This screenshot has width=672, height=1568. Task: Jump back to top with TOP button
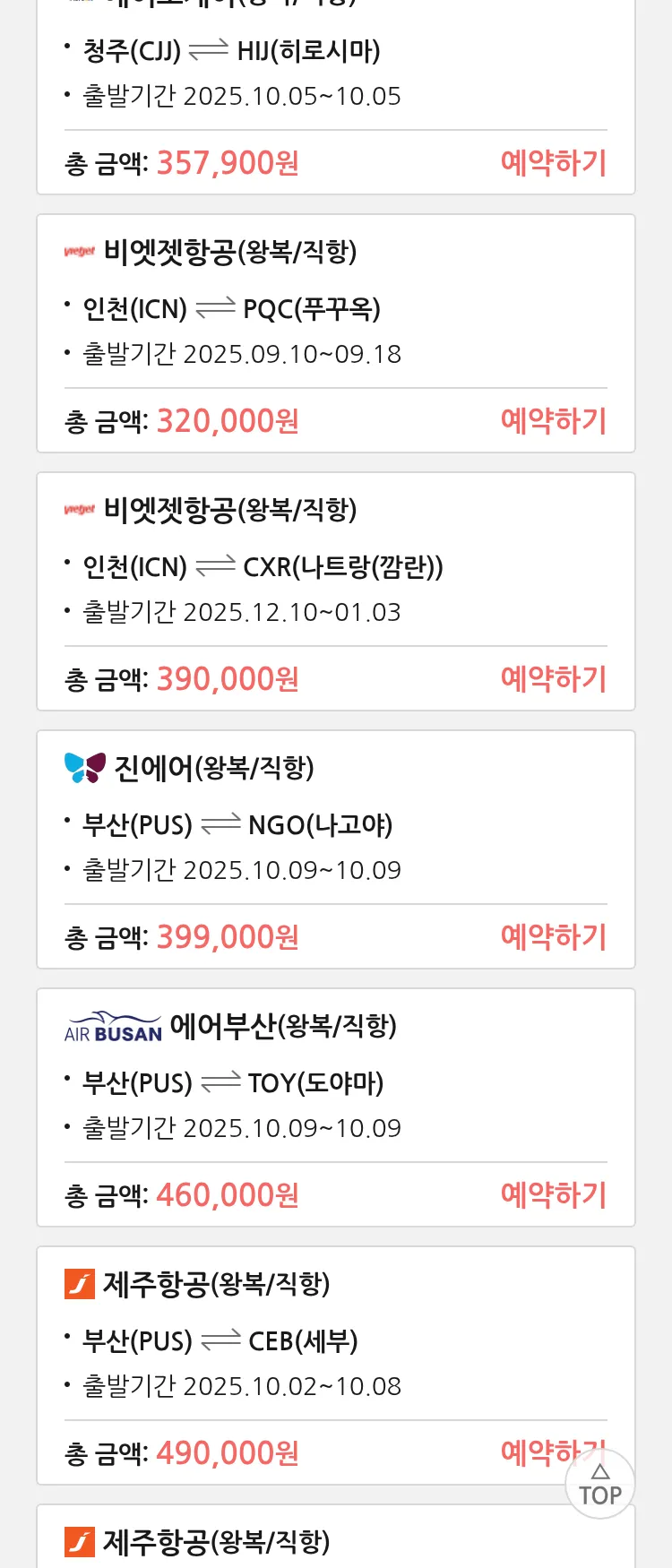(x=600, y=1485)
